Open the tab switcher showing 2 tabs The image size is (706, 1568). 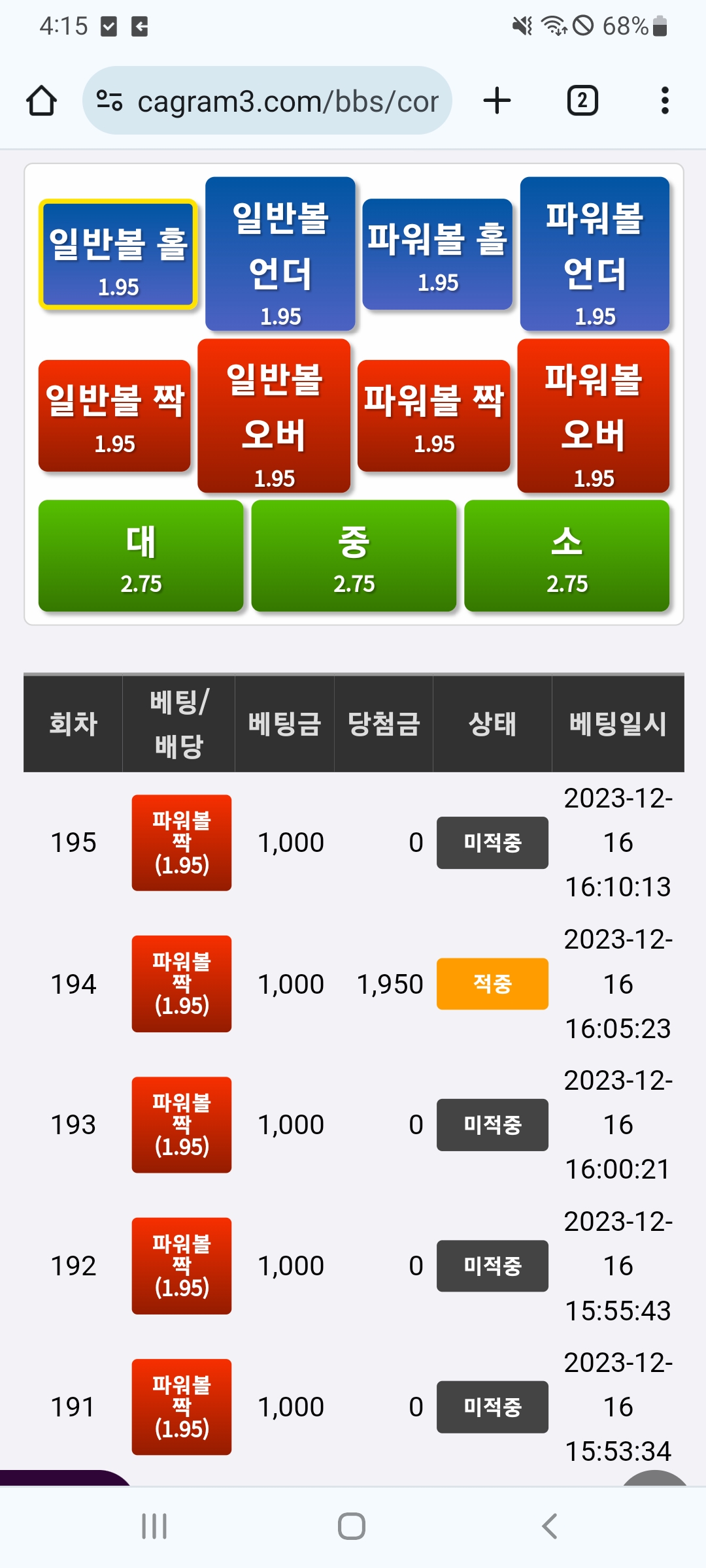point(582,101)
